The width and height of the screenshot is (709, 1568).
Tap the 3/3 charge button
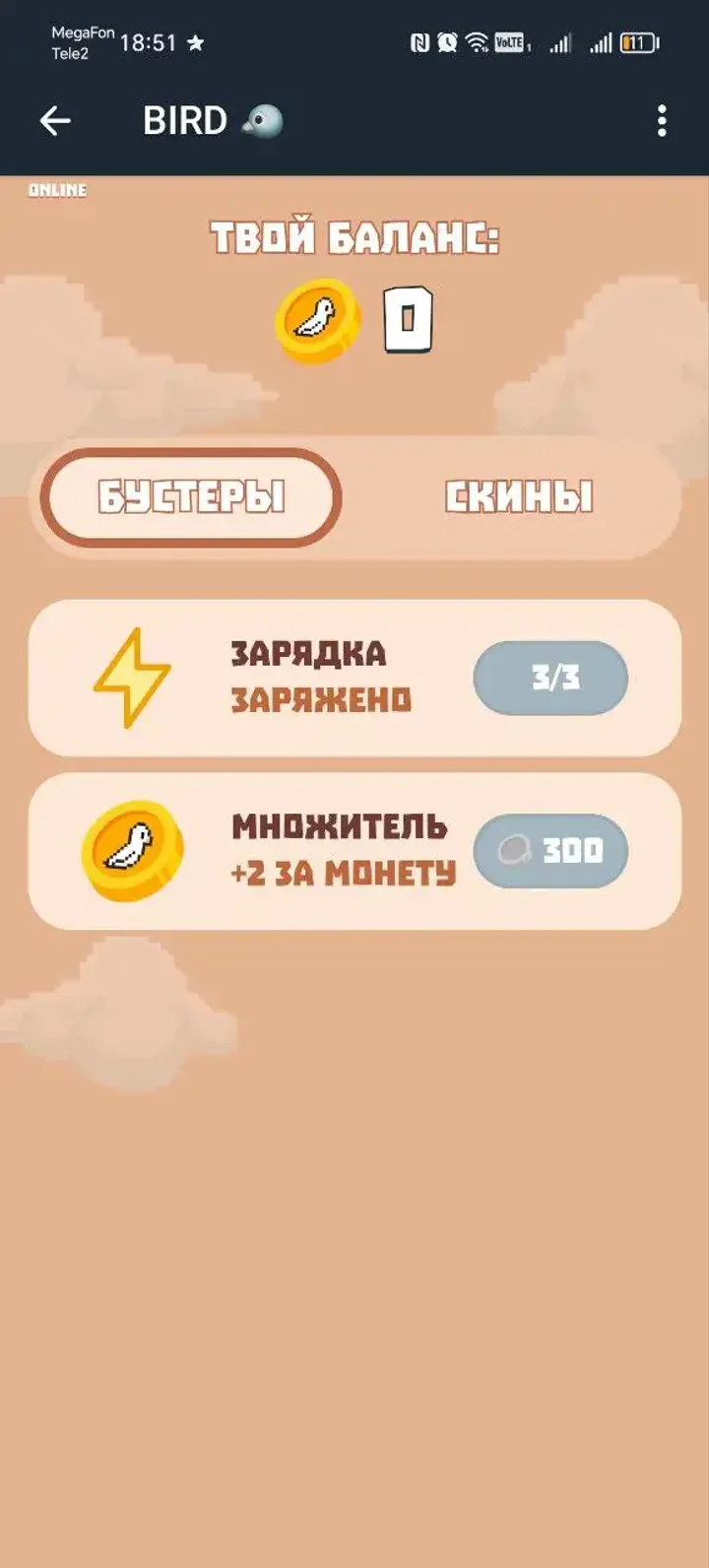point(550,678)
